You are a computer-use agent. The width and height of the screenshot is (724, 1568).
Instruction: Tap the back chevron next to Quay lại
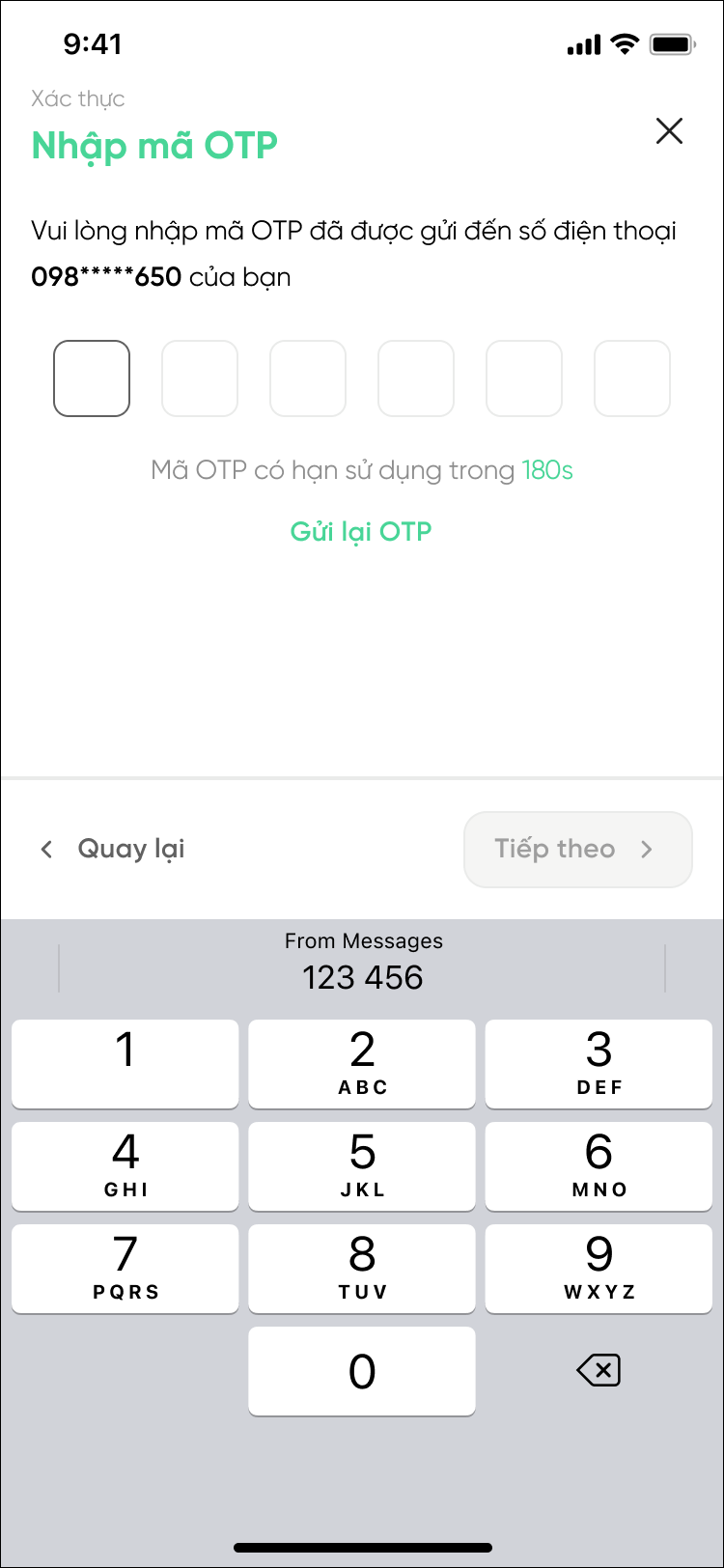coord(45,849)
